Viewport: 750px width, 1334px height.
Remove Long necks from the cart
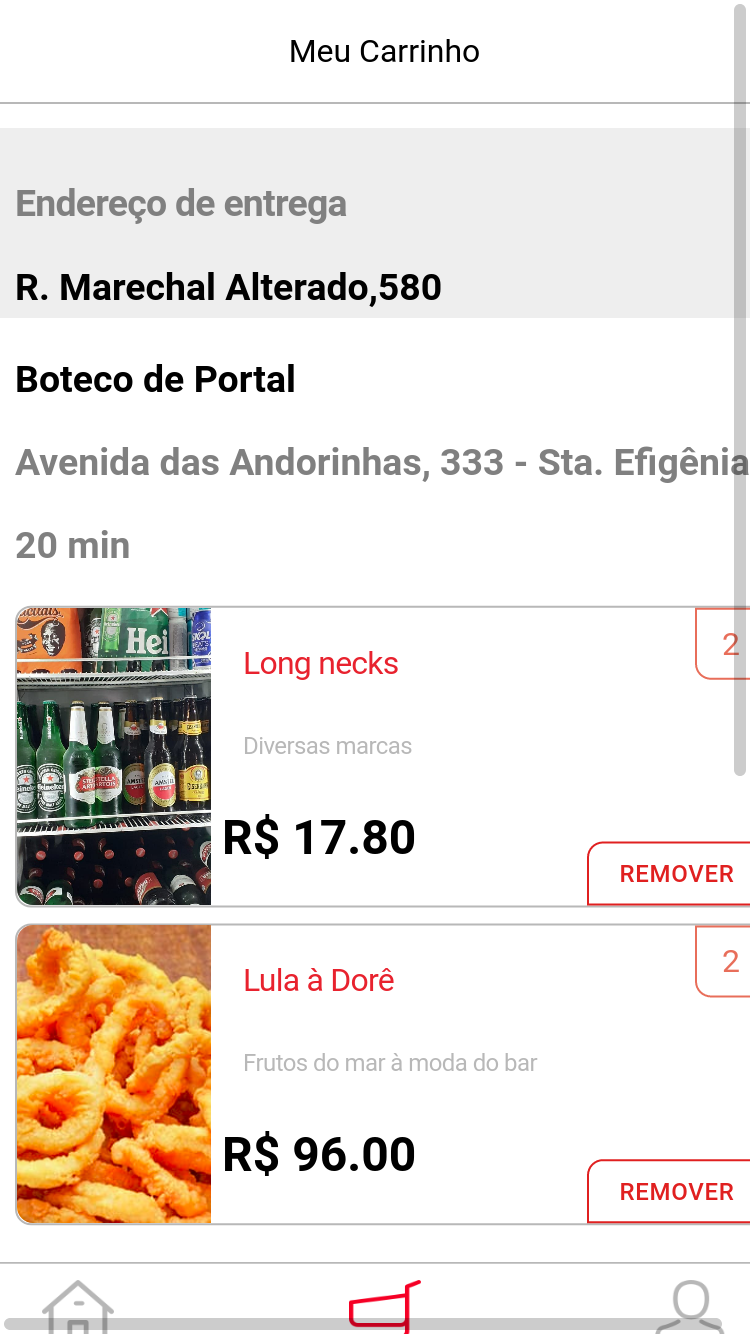675,874
